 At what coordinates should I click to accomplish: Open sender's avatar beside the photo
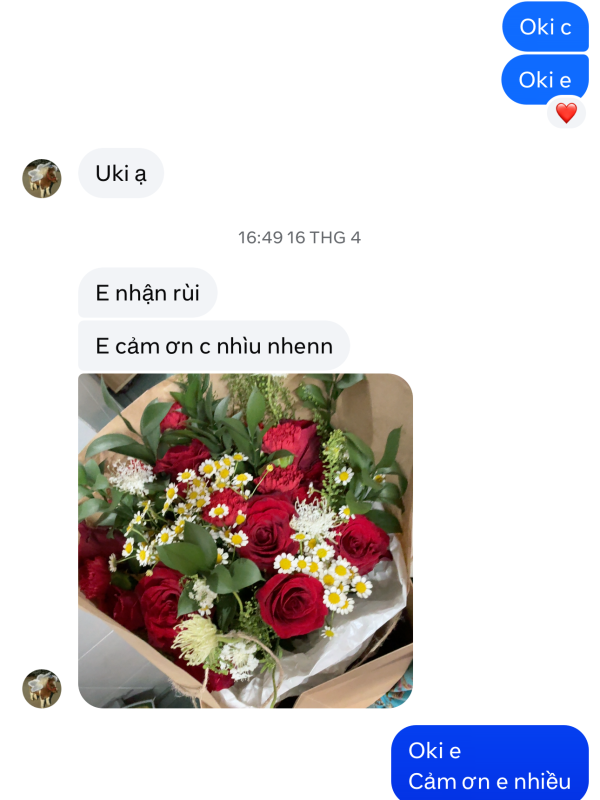point(42,688)
